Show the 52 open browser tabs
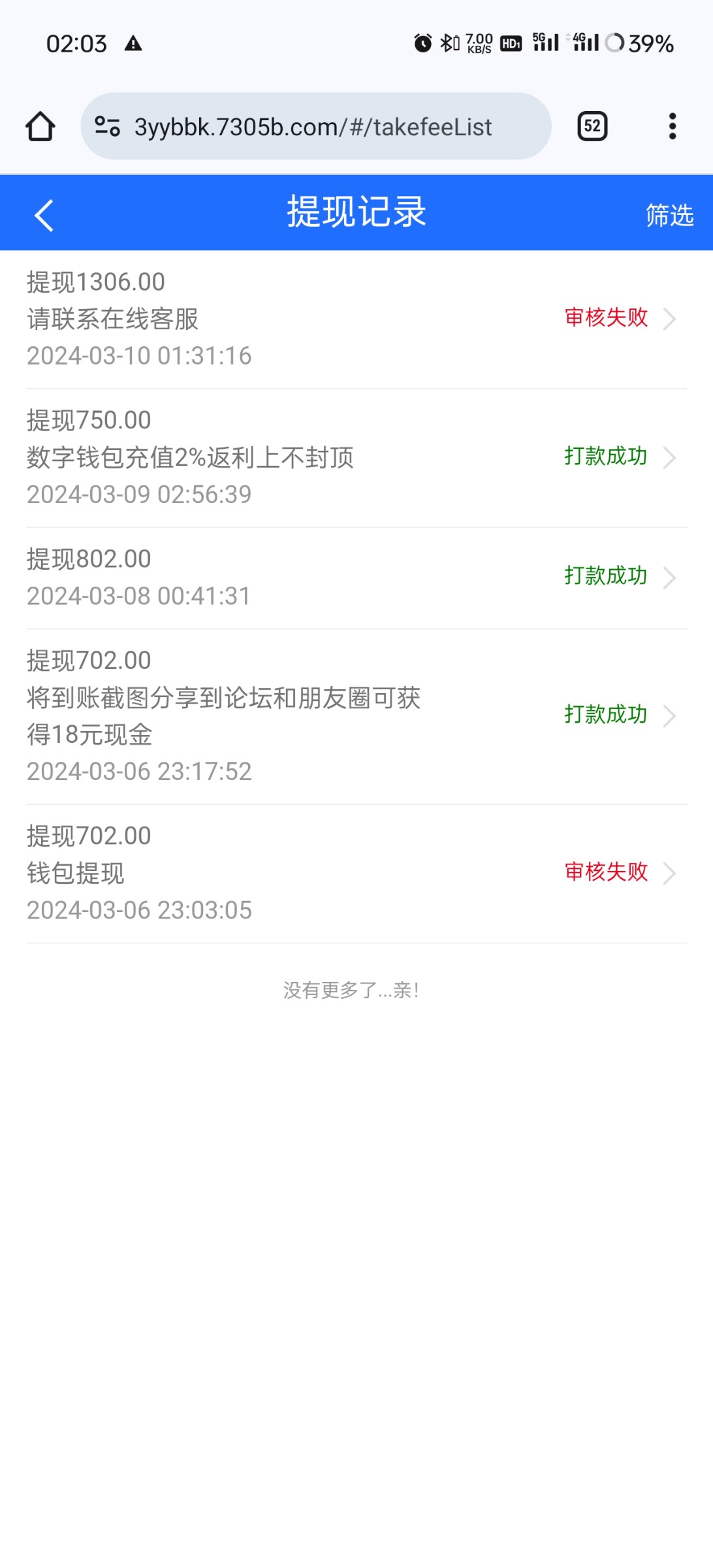713x1568 pixels. tap(592, 126)
